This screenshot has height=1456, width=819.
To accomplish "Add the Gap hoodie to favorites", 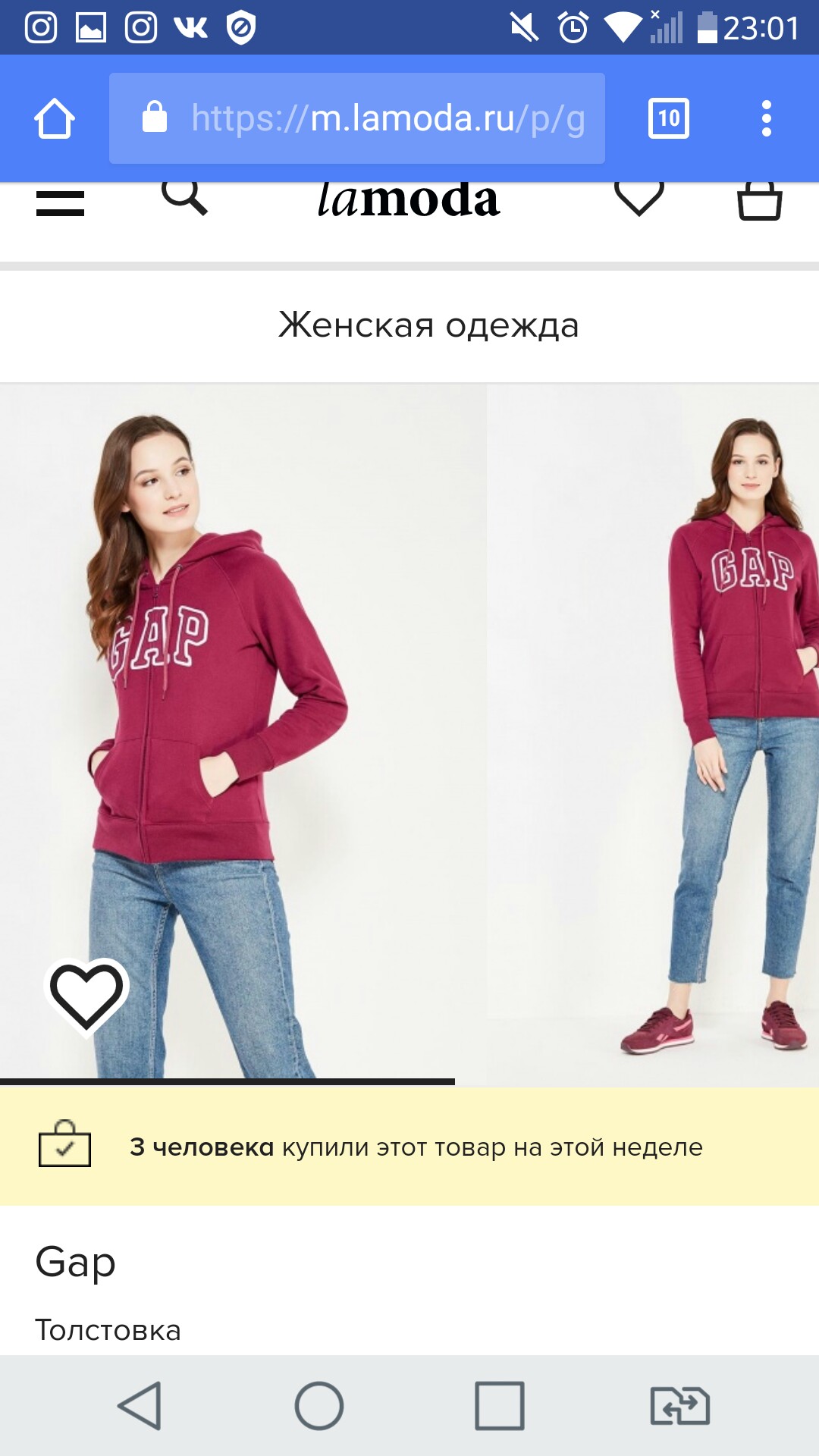I will click(86, 995).
